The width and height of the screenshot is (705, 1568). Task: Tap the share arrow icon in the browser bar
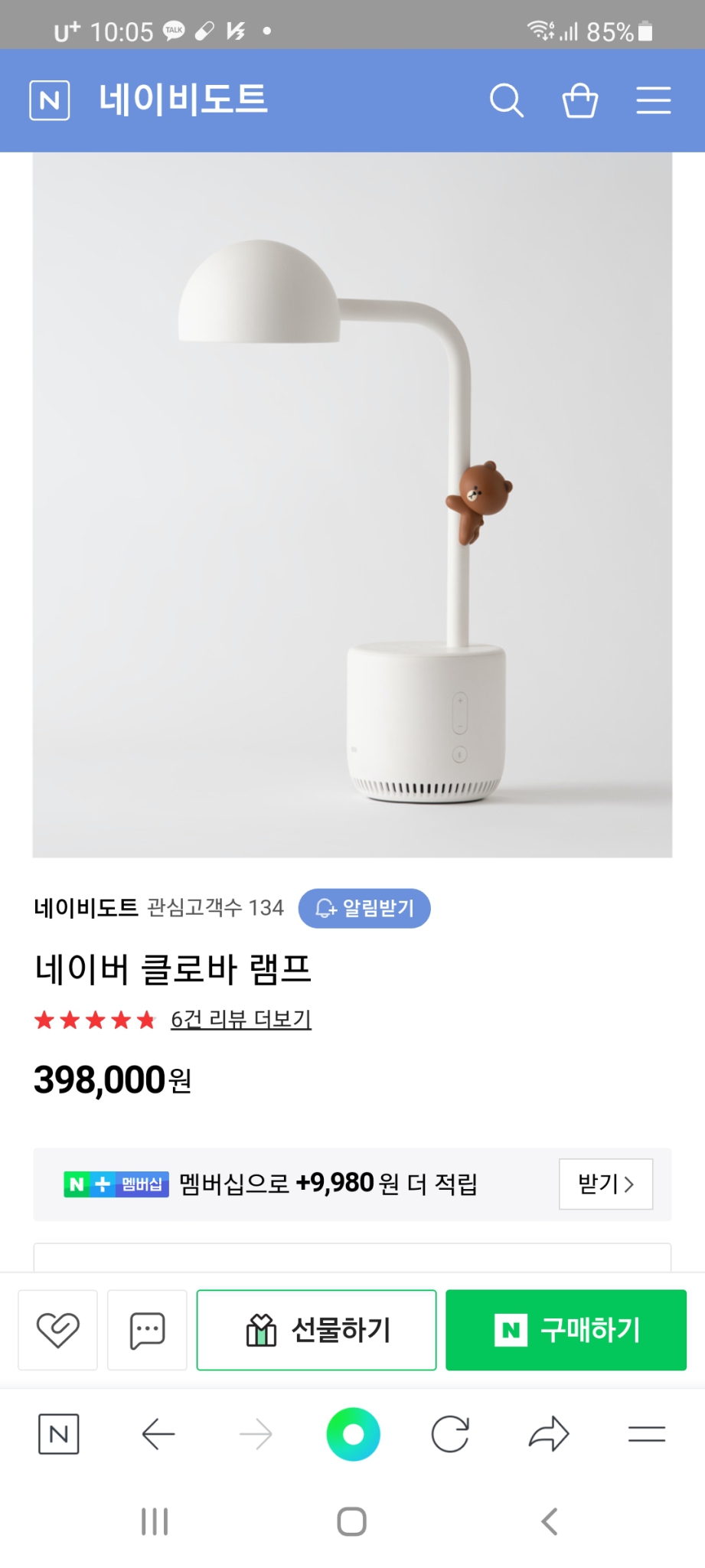548,1434
